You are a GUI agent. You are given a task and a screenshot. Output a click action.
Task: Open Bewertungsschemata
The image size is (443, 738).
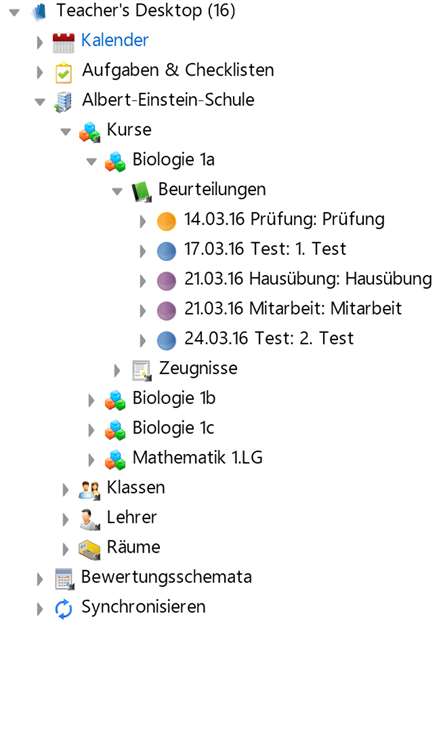point(166,577)
